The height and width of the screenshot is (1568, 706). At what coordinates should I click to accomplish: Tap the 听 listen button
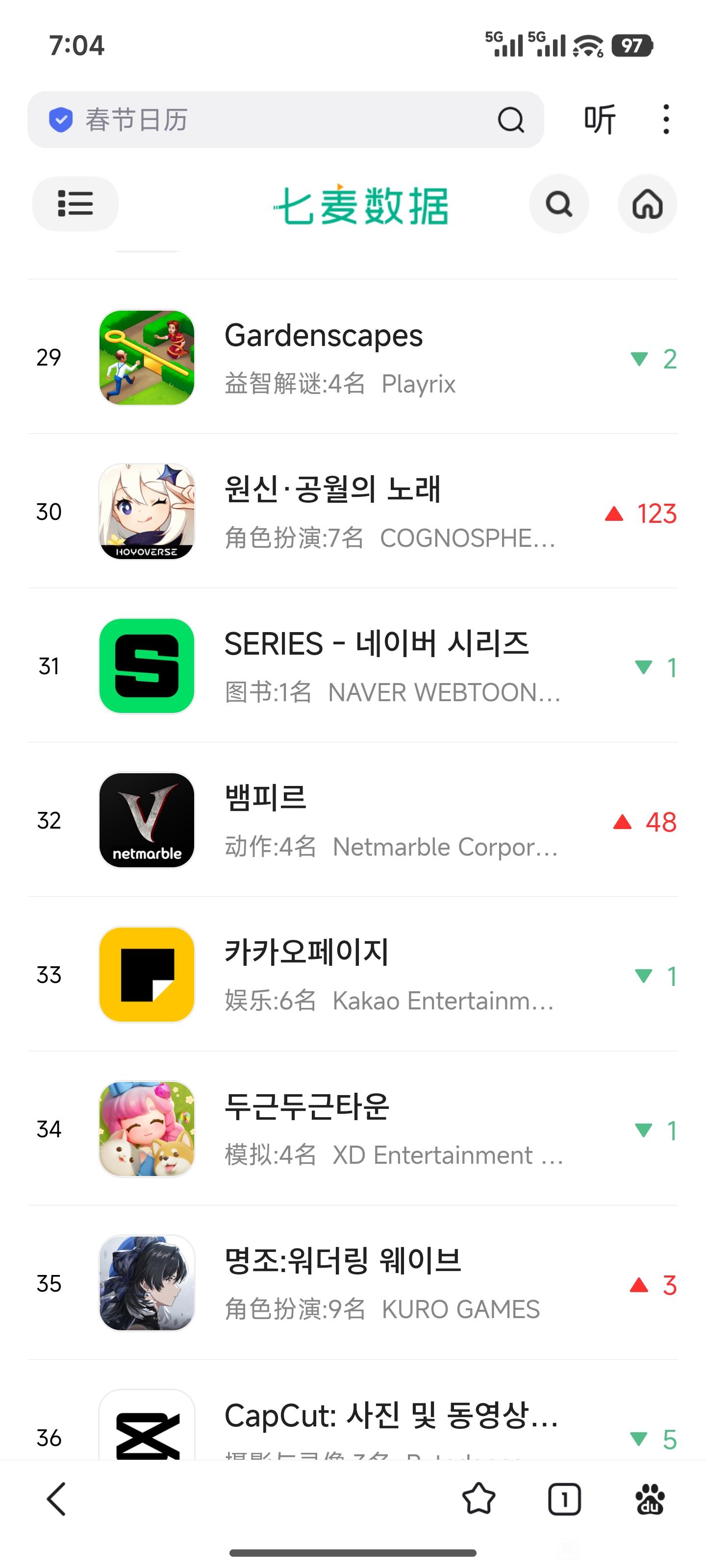pos(600,119)
